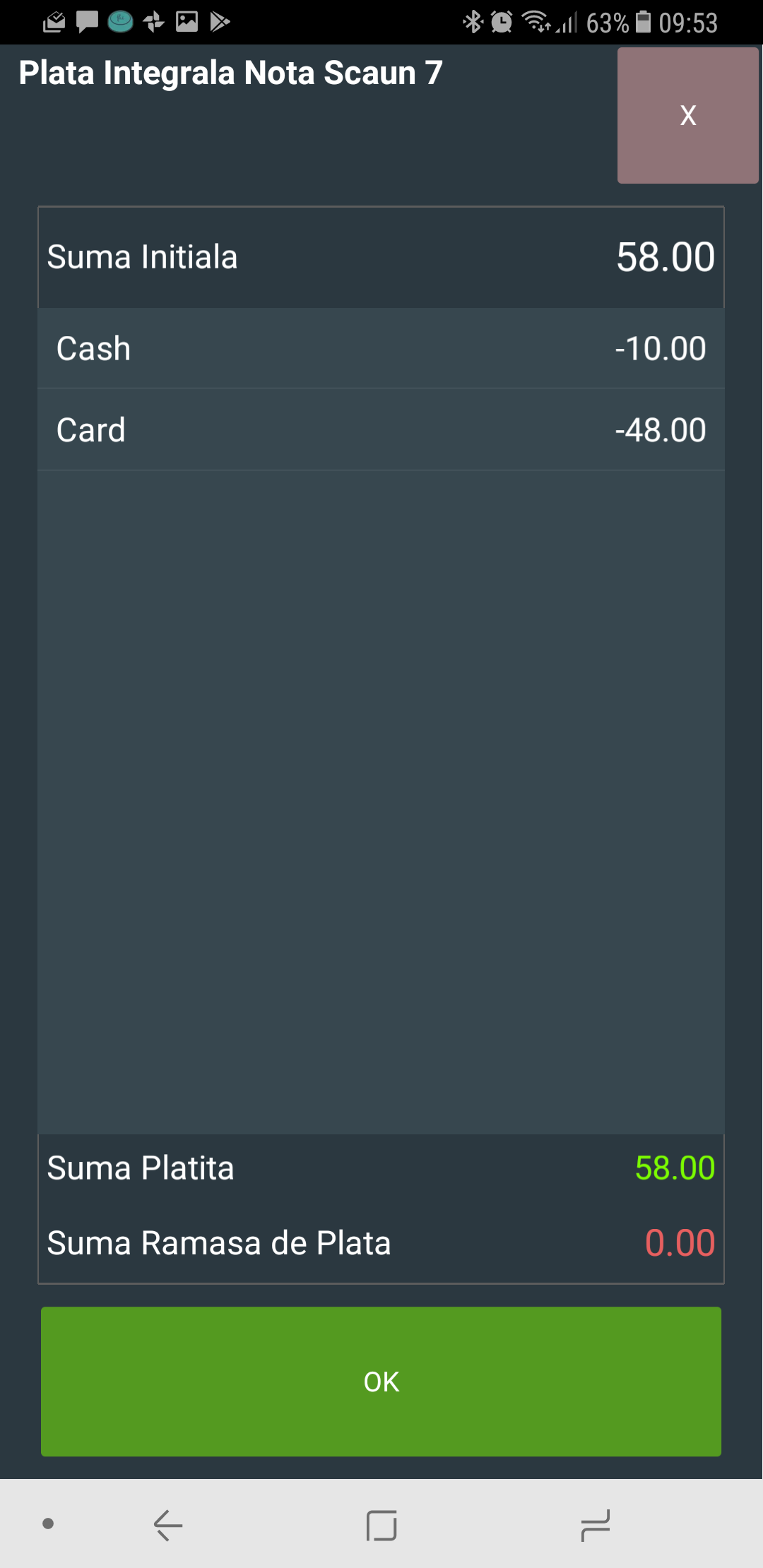Close the payment dialog with X
Screen dimensions: 763x1568
pyautogui.click(x=687, y=115)
